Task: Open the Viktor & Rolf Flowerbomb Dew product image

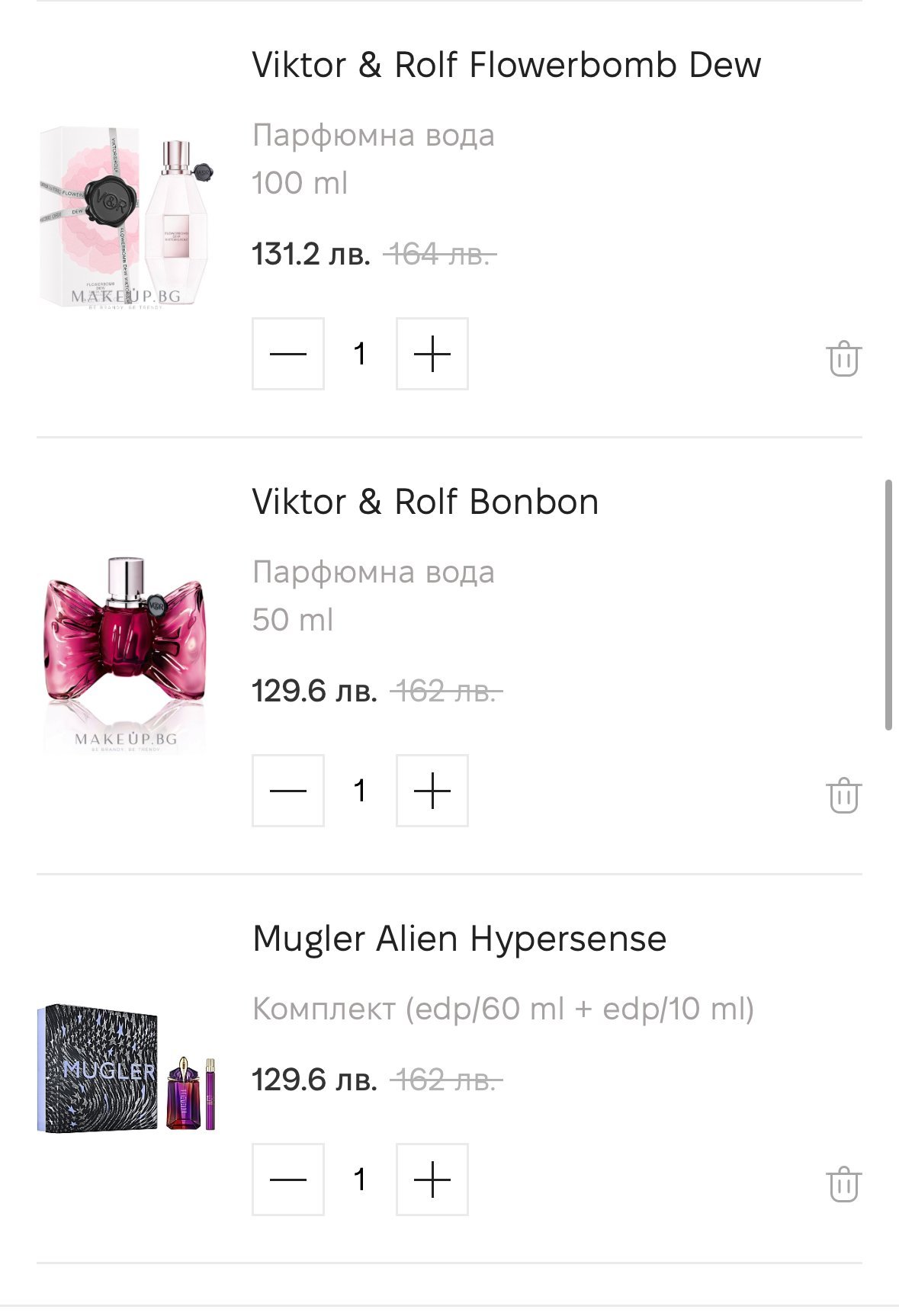Action: pos(126,217)
